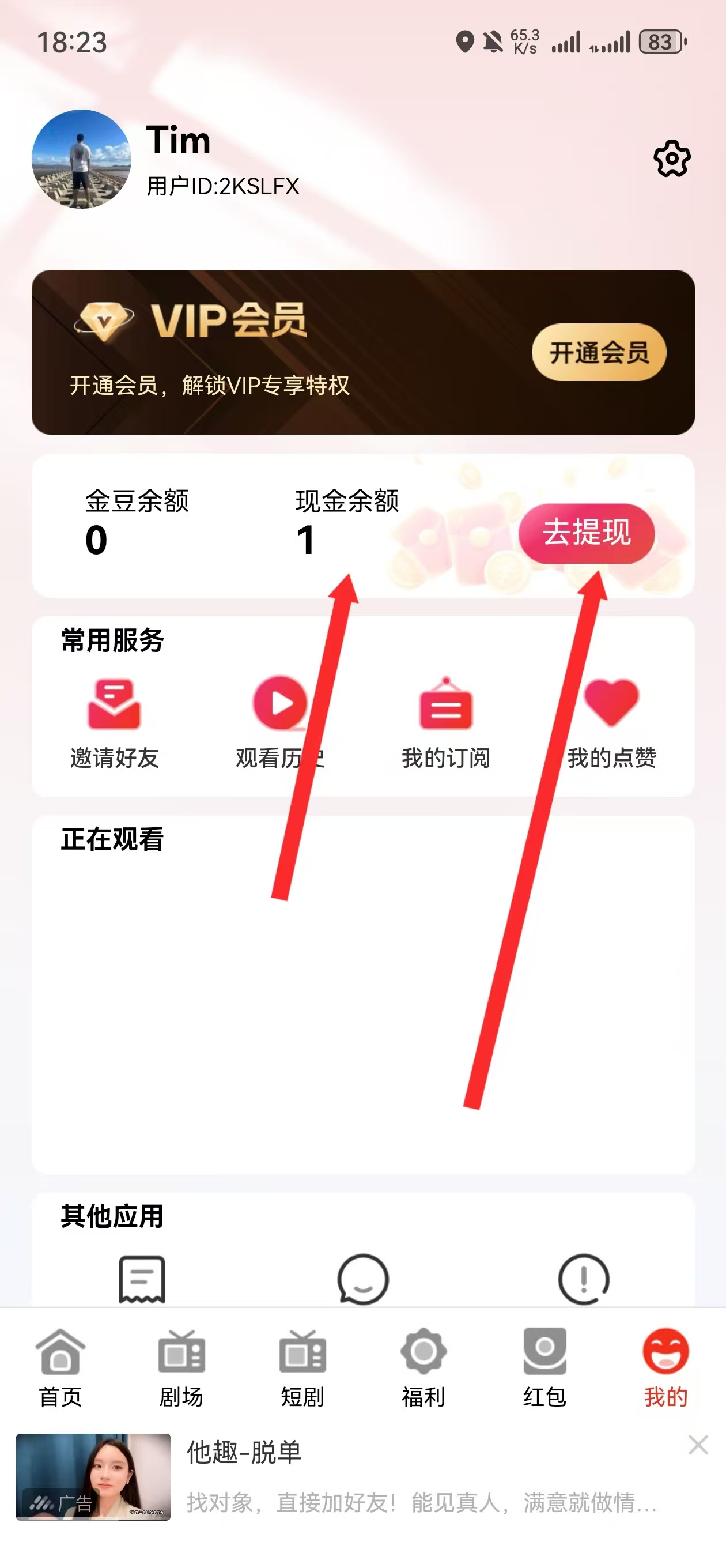
Task: Open 观看历史 watch history
Action: click(x=280, y=722)
